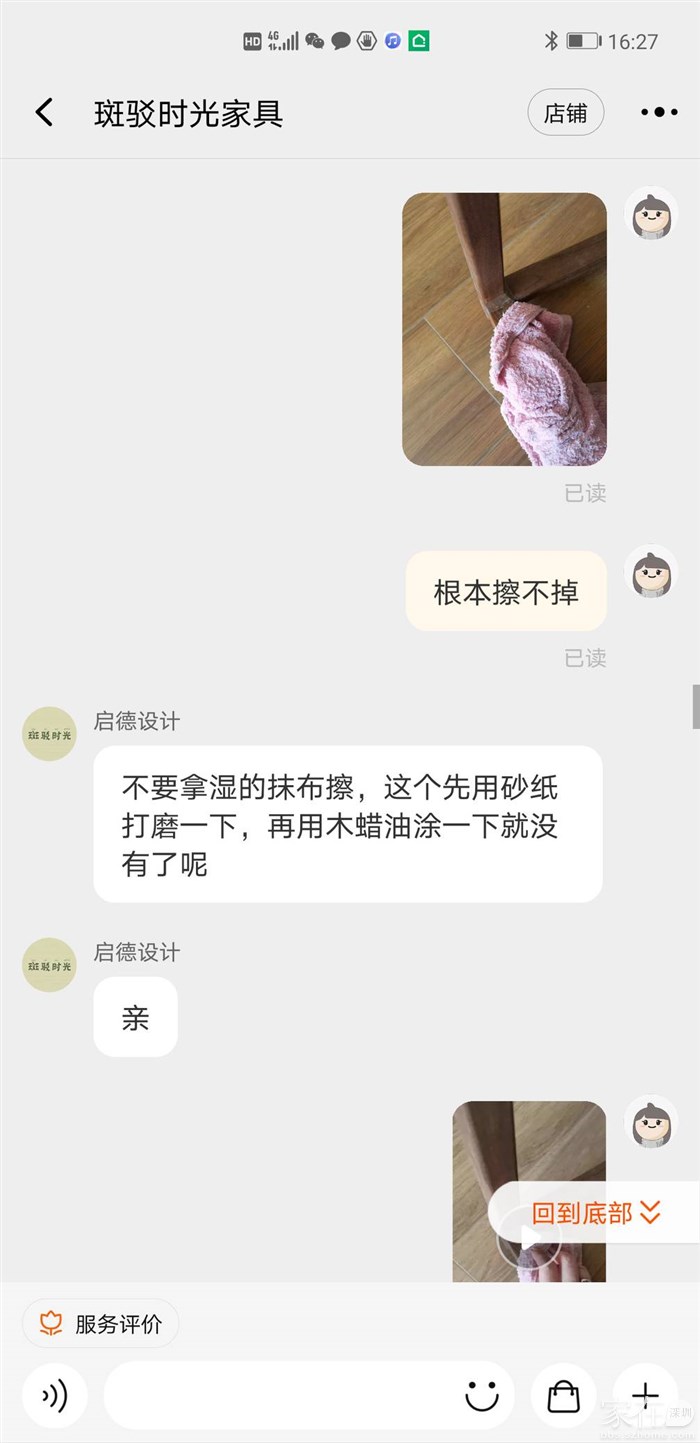The image size is (700, 1443).
Task: Open the three-dot overflow menu
Action: [x=658, y=113]
